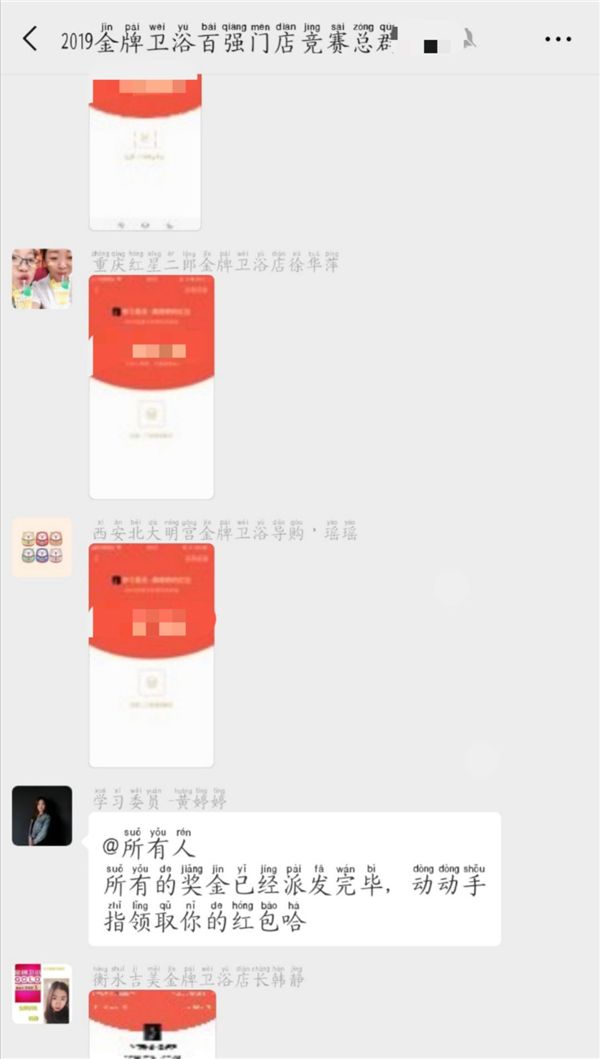Open 学习委员-黄婷婷's profile avatar

42,816
